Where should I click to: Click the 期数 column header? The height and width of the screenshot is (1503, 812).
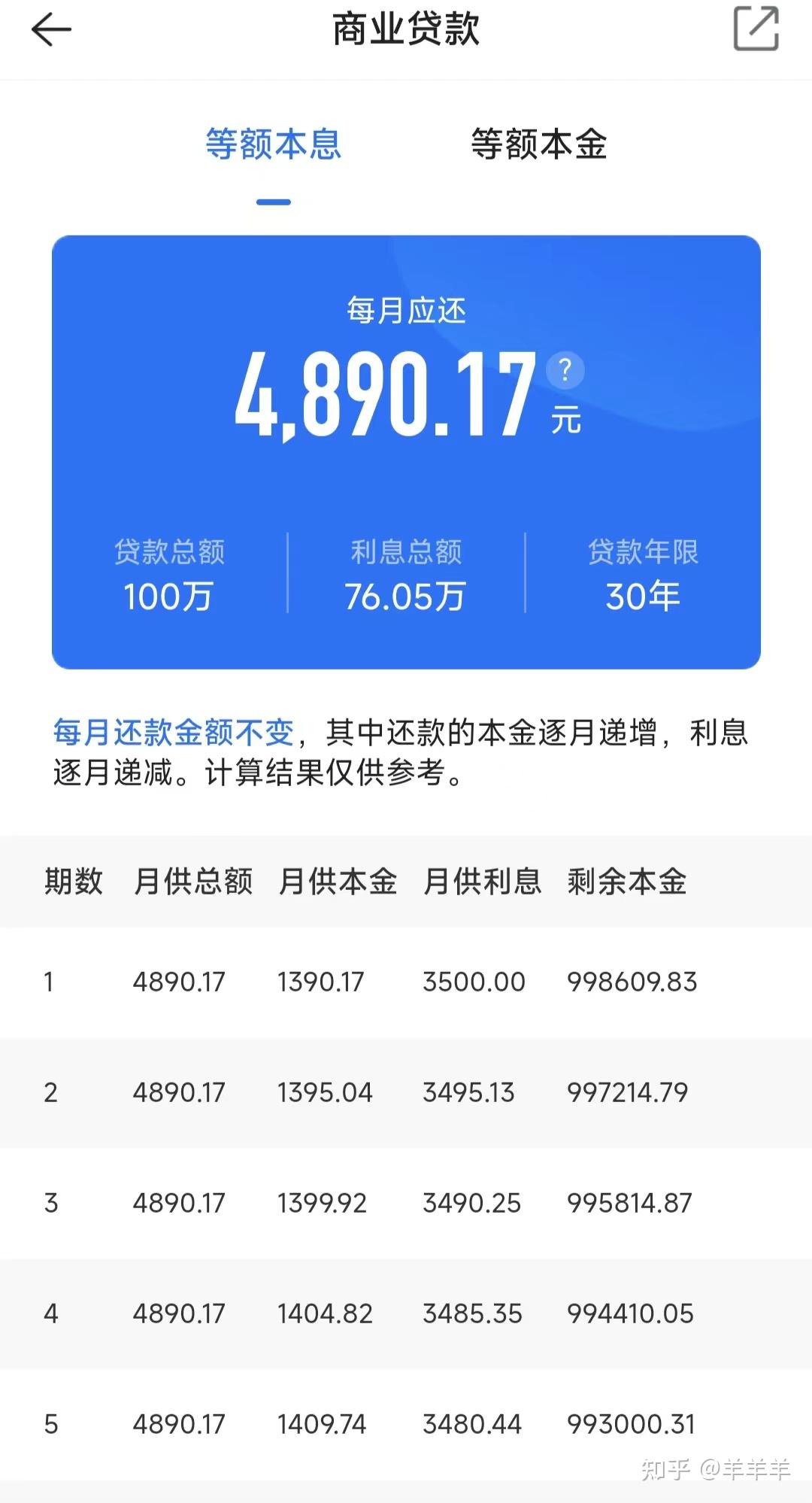click(x=73, y=882)
